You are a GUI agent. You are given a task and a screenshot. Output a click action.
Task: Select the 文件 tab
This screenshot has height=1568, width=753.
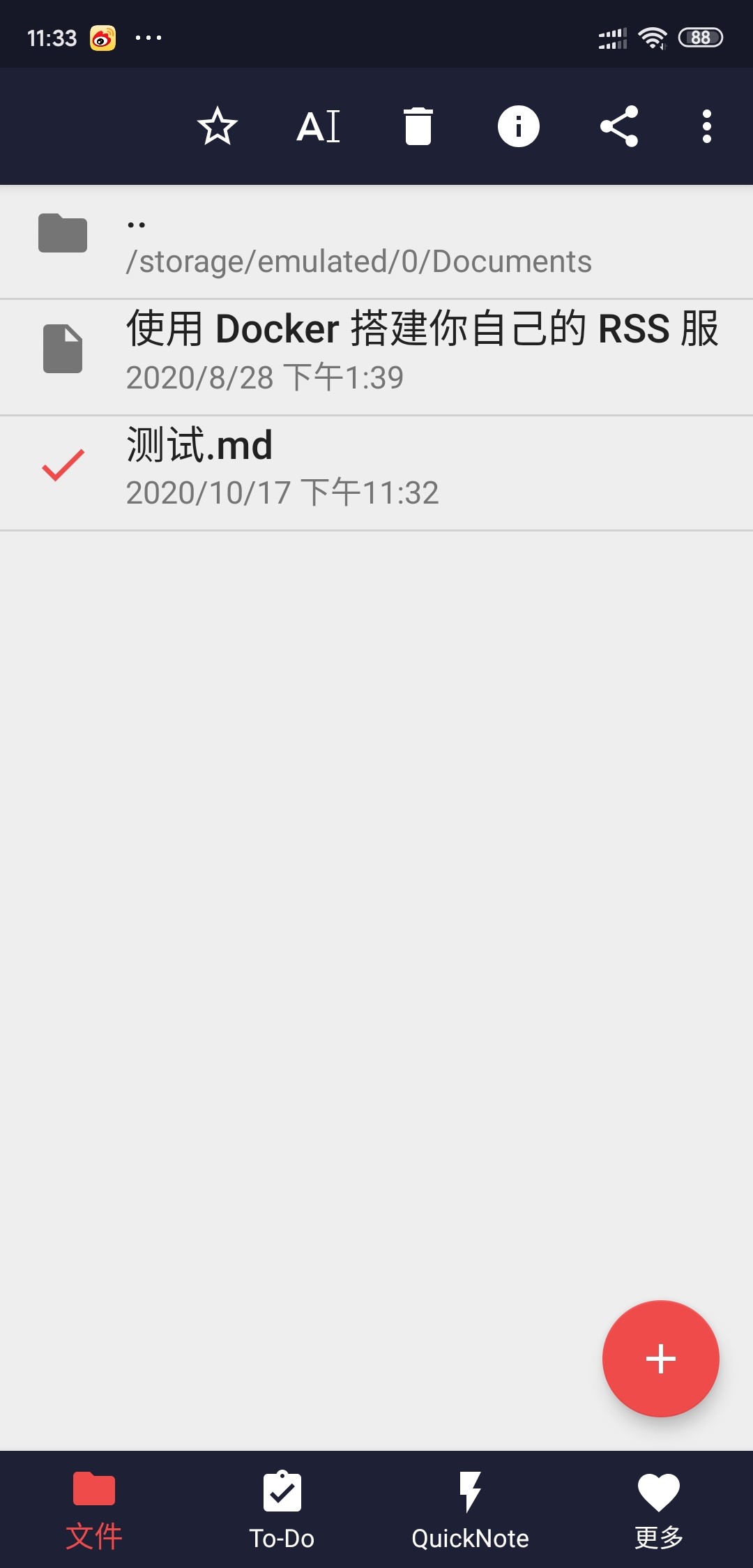[x=94, y=1509]
